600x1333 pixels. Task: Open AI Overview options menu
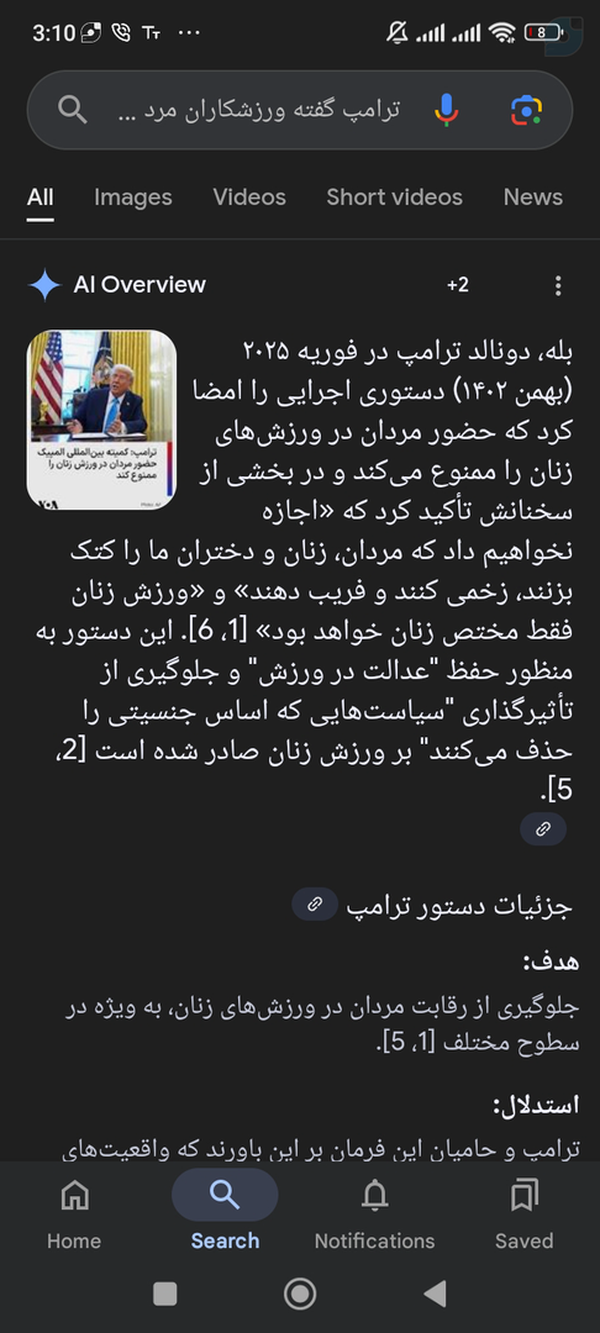point(558,286)
